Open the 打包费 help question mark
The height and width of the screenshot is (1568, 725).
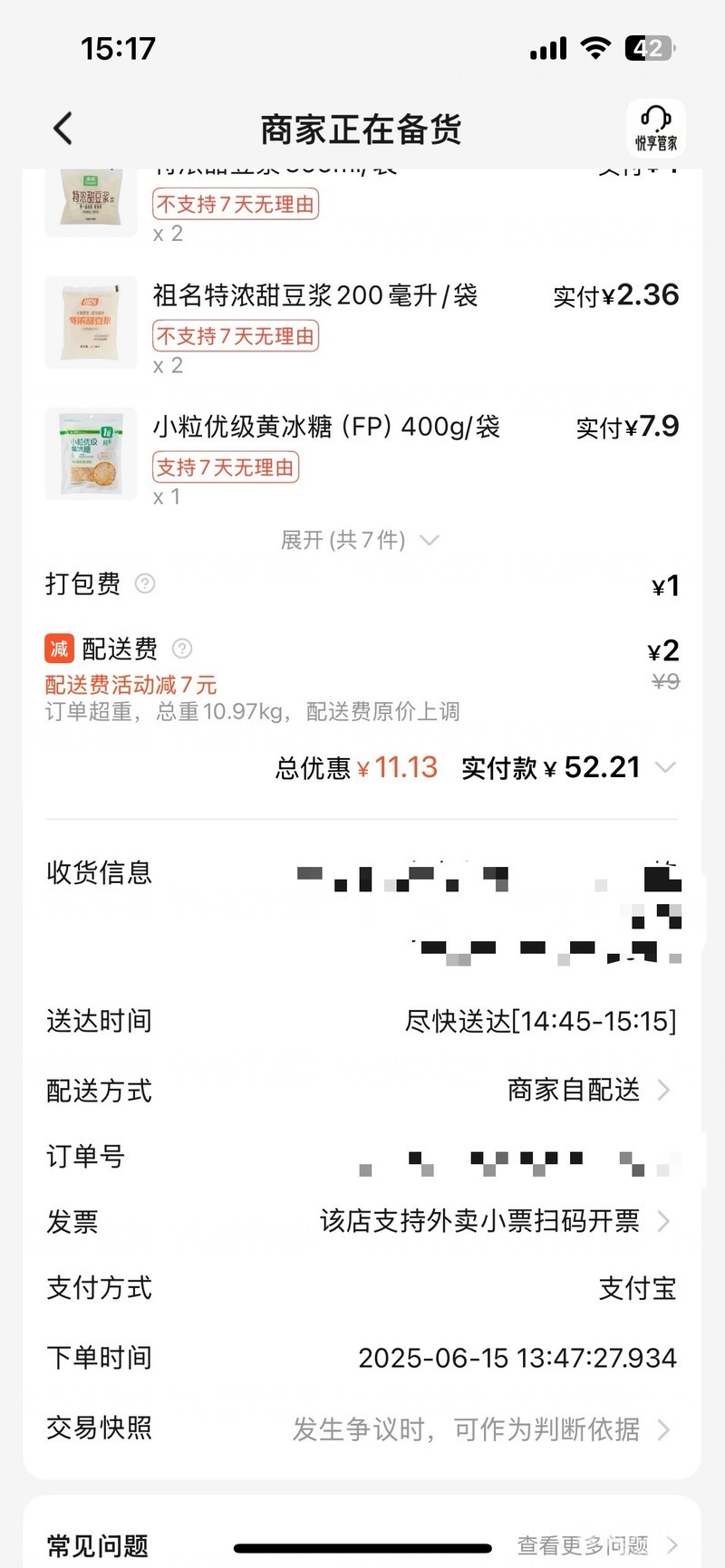point(145,584)
